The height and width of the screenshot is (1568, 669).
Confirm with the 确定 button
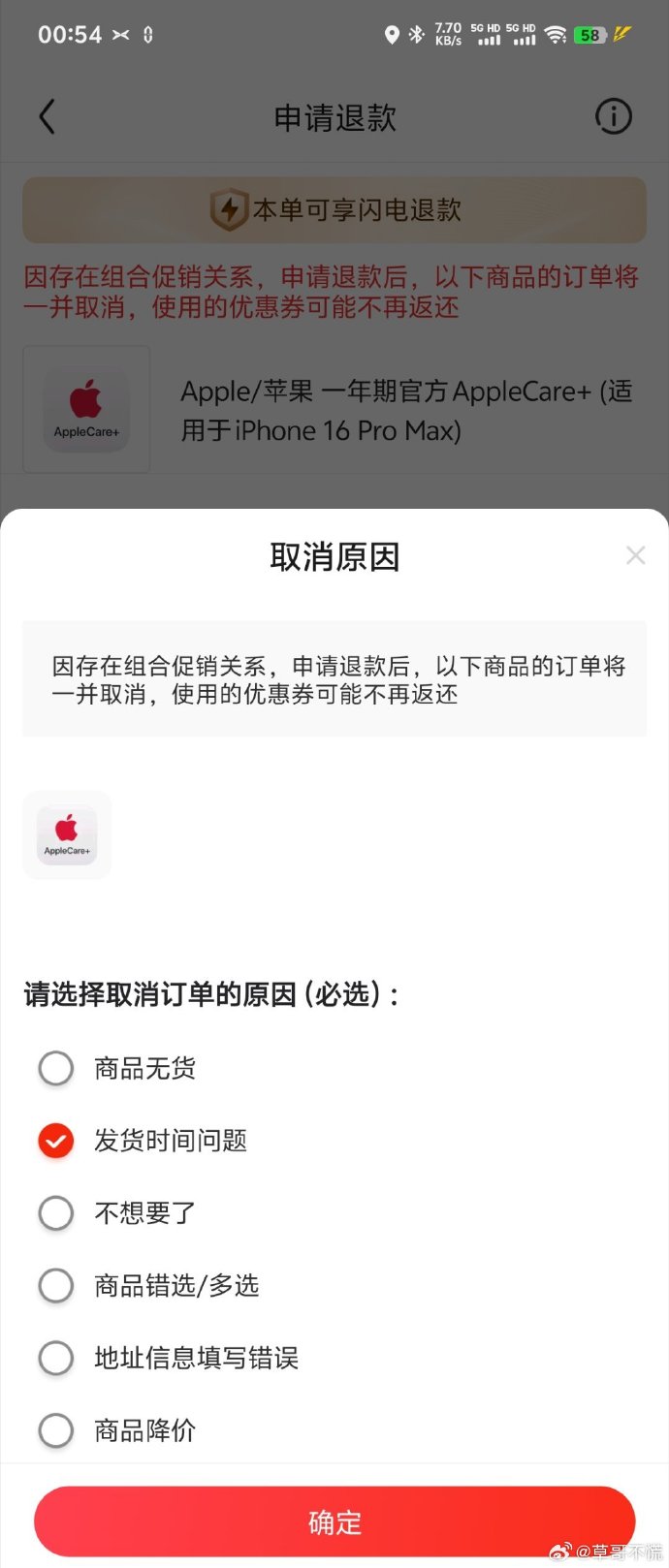tap(334, 1521)
